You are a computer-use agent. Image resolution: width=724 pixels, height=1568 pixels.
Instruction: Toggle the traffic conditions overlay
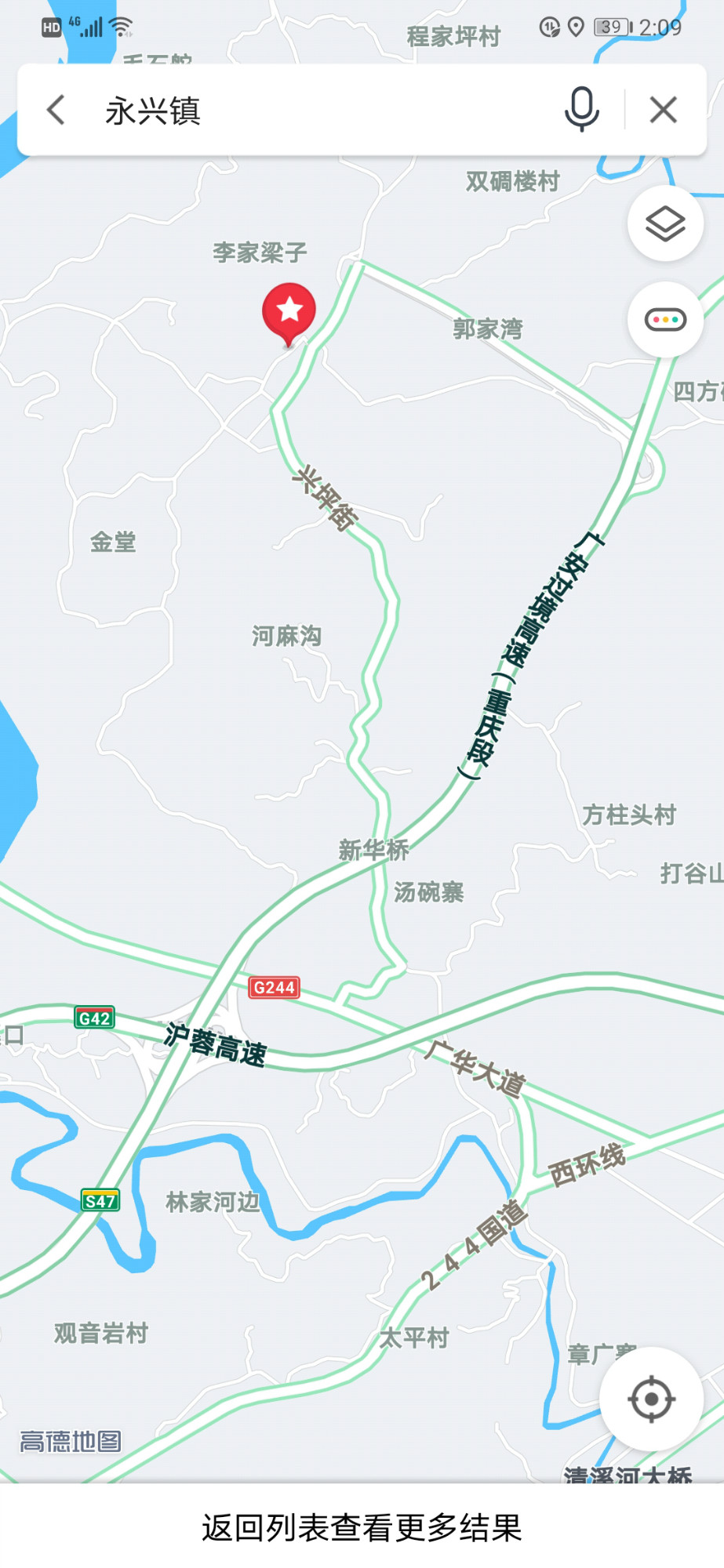tap(665, 320)
